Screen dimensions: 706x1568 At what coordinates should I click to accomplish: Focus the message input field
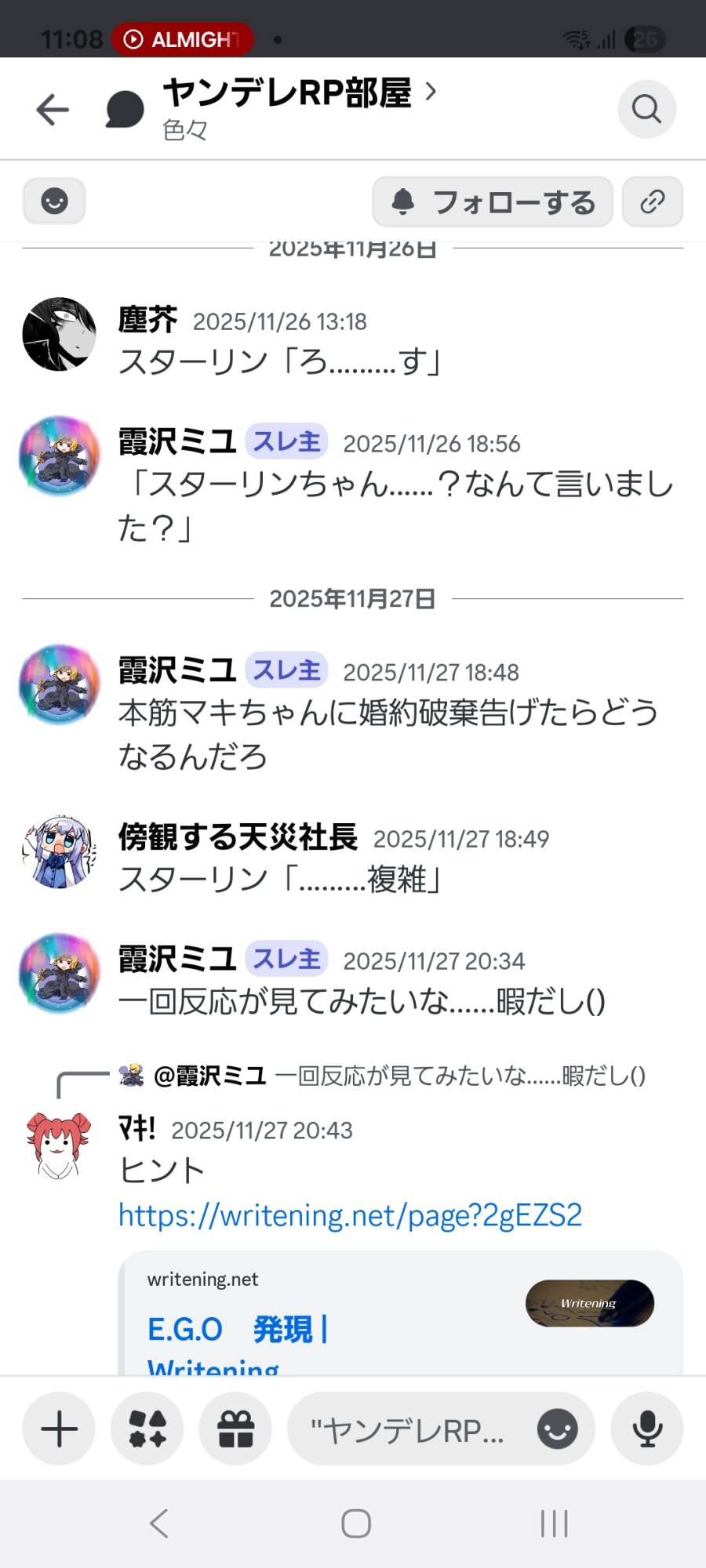pyautogui.click(x=408, y=1430)
